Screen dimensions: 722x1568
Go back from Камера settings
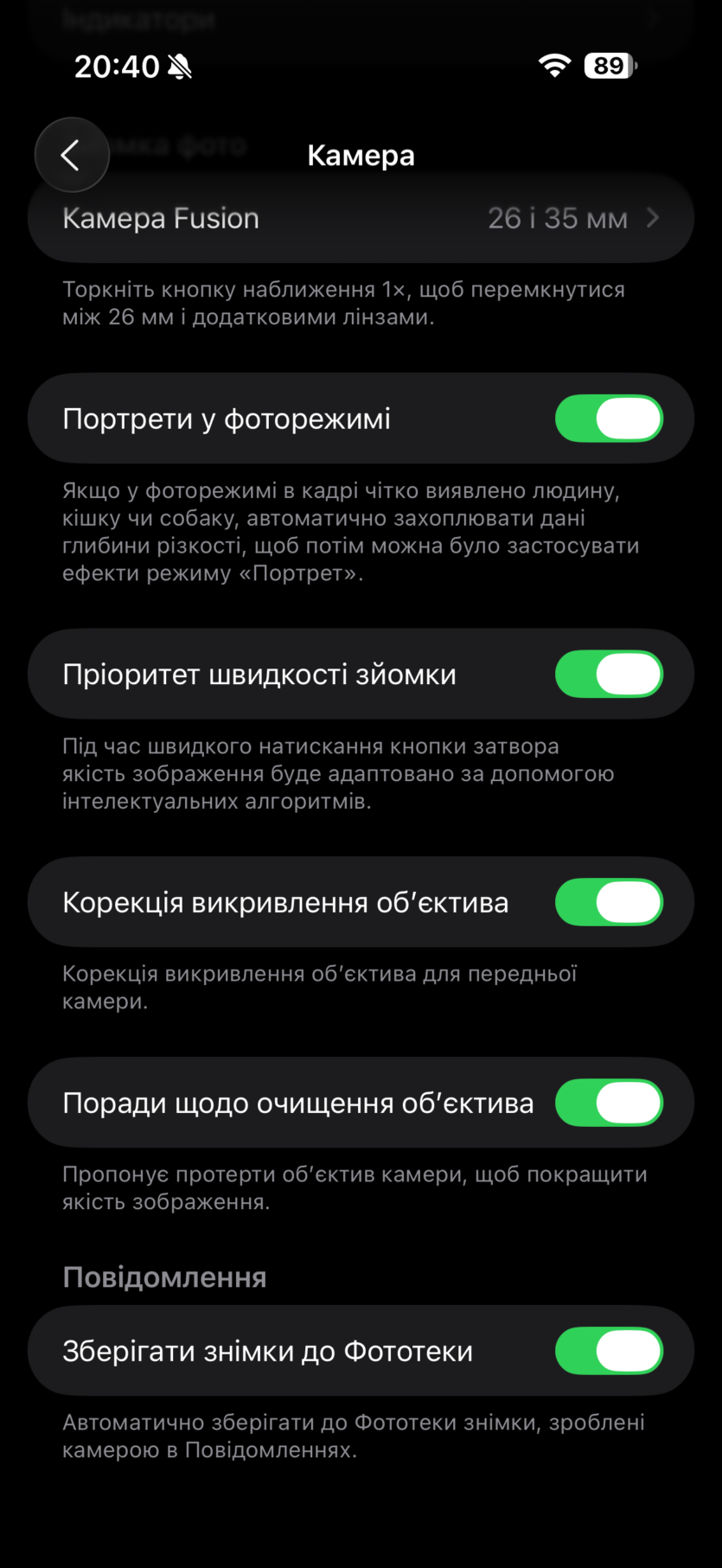click(x=72, y=155)
